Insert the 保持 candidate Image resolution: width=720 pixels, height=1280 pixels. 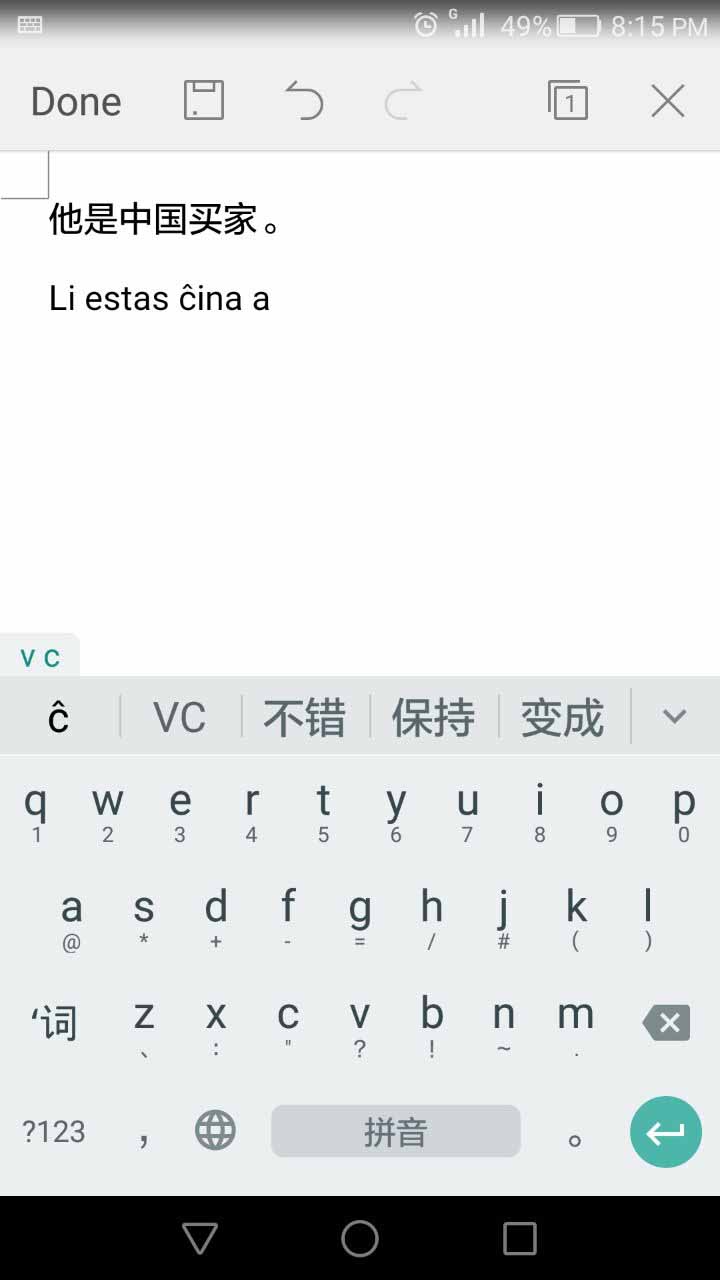(433, 718)
